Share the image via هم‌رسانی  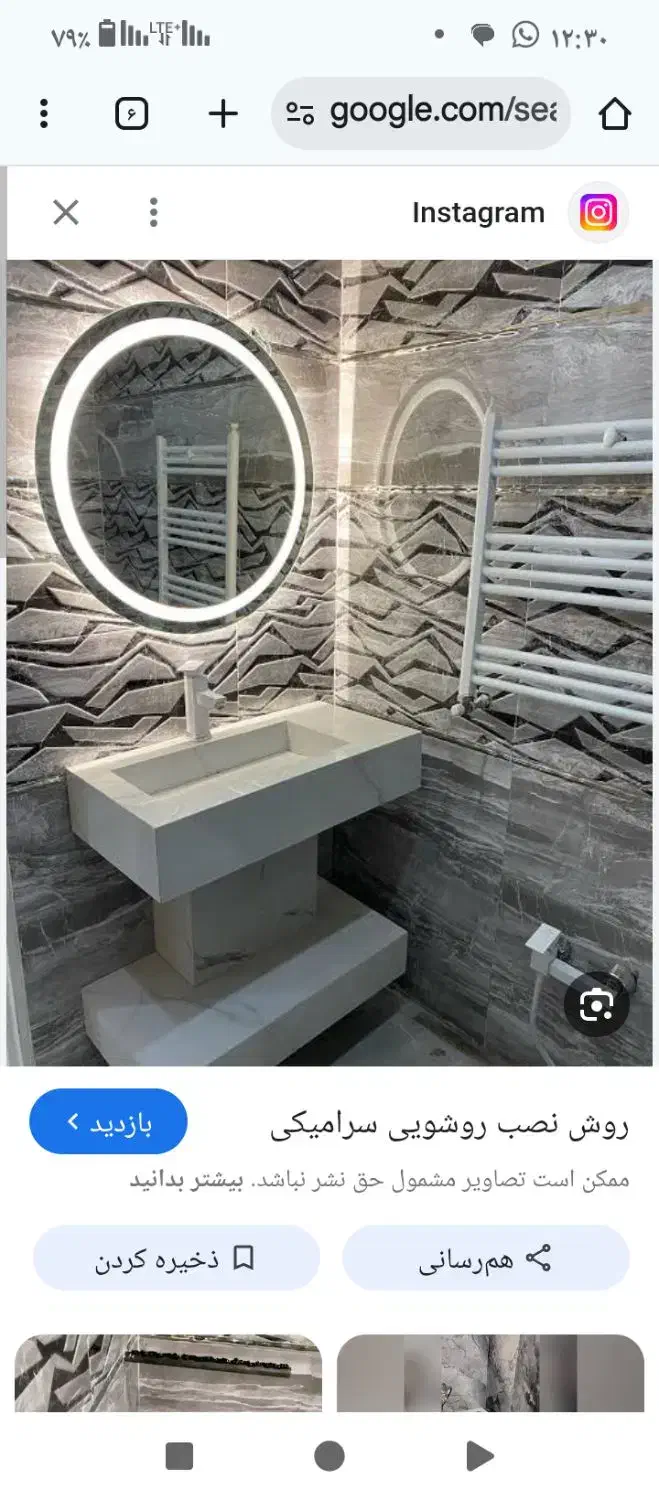pyautogui.click(x=486, y=1258)
